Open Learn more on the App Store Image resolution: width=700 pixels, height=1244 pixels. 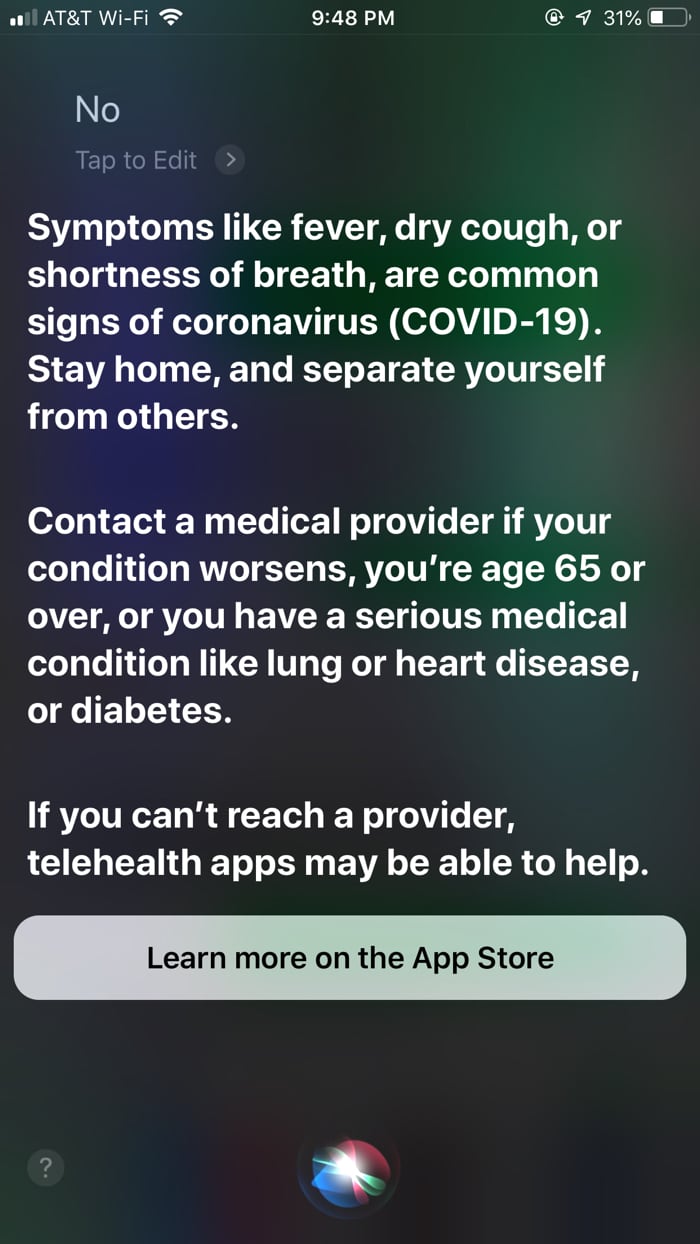click(350, 958)
